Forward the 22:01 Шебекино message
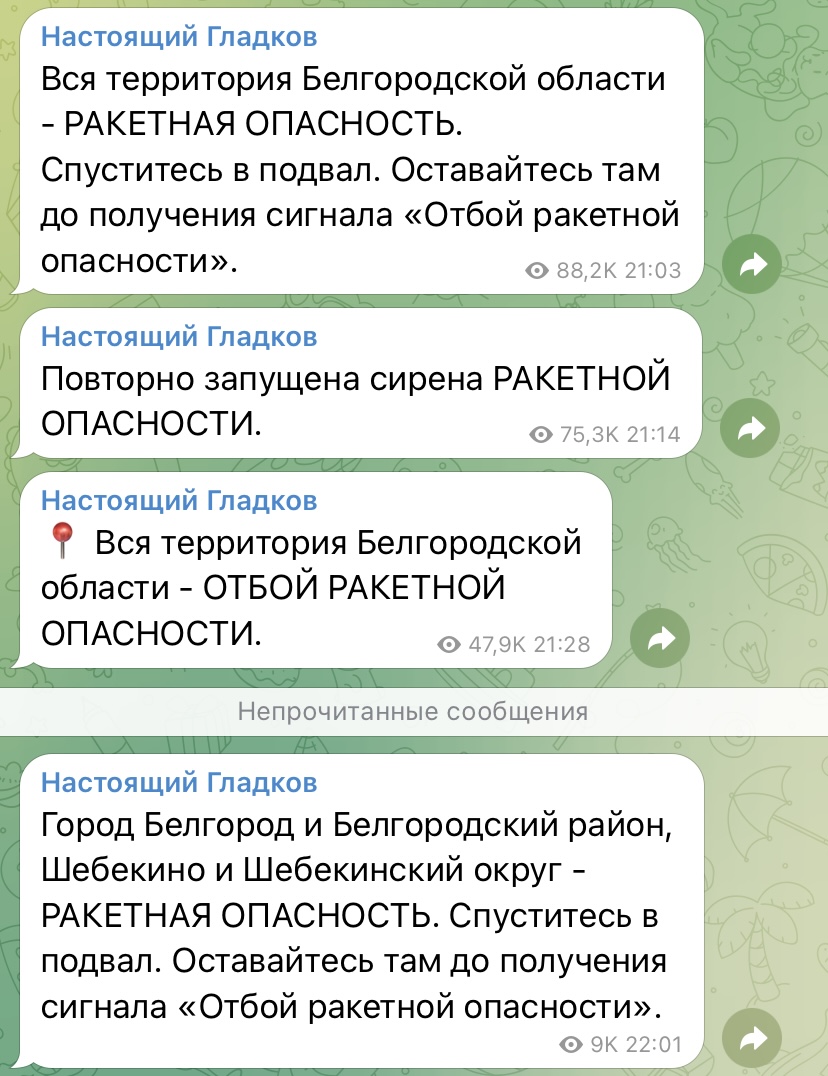Screen dimensions: 828x1076 coord(751,1041)
